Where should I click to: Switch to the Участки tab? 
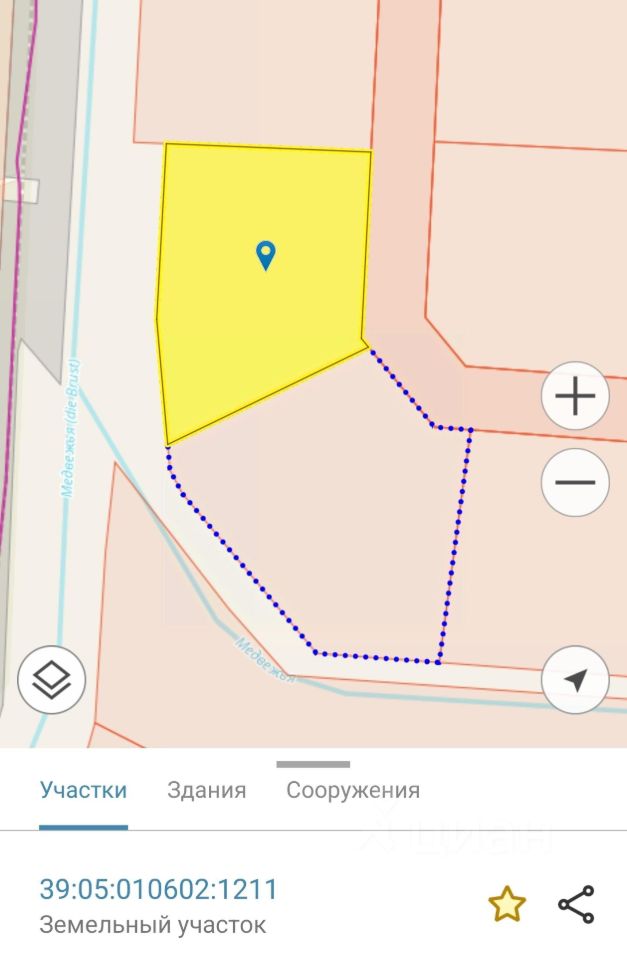(x=83, y=790)
